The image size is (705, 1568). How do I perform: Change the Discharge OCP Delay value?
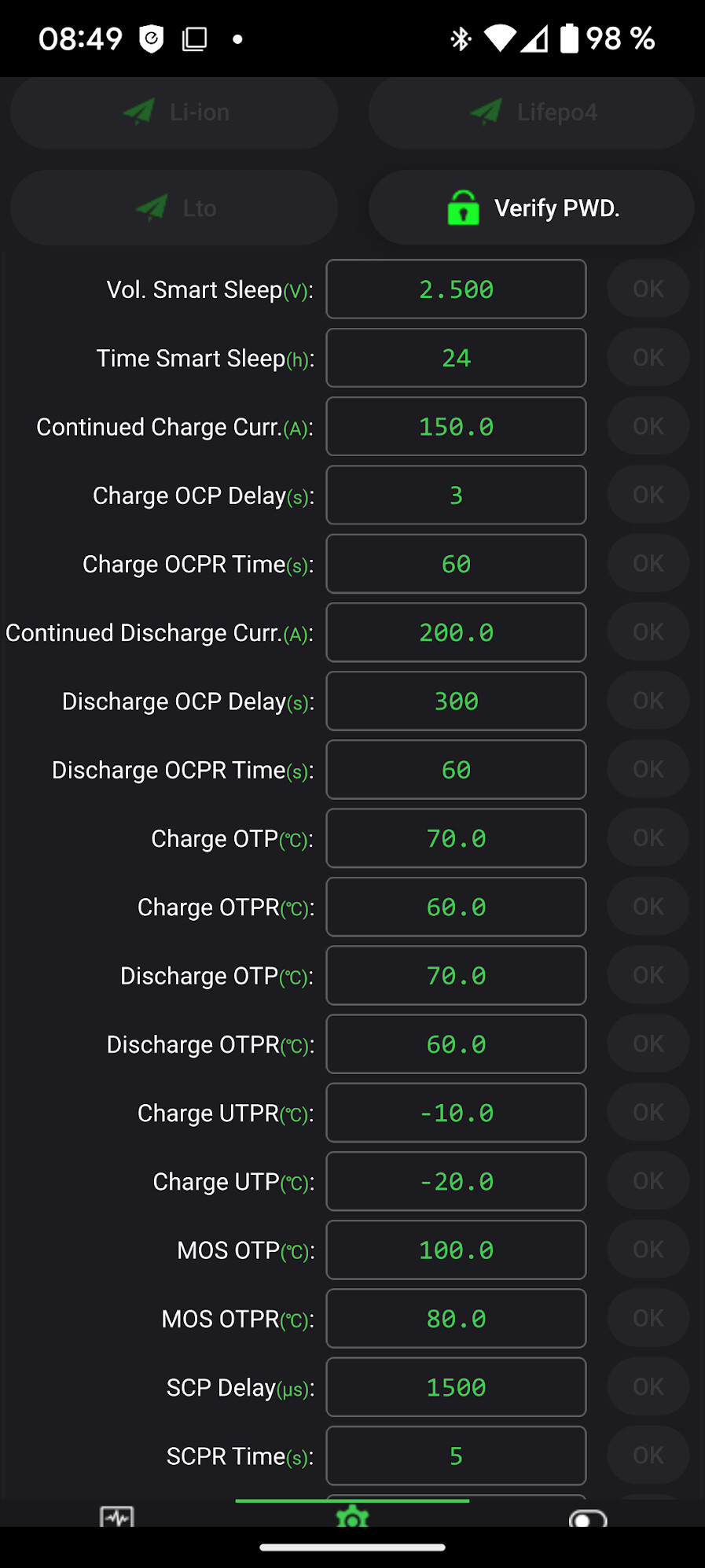pos(456,701)
